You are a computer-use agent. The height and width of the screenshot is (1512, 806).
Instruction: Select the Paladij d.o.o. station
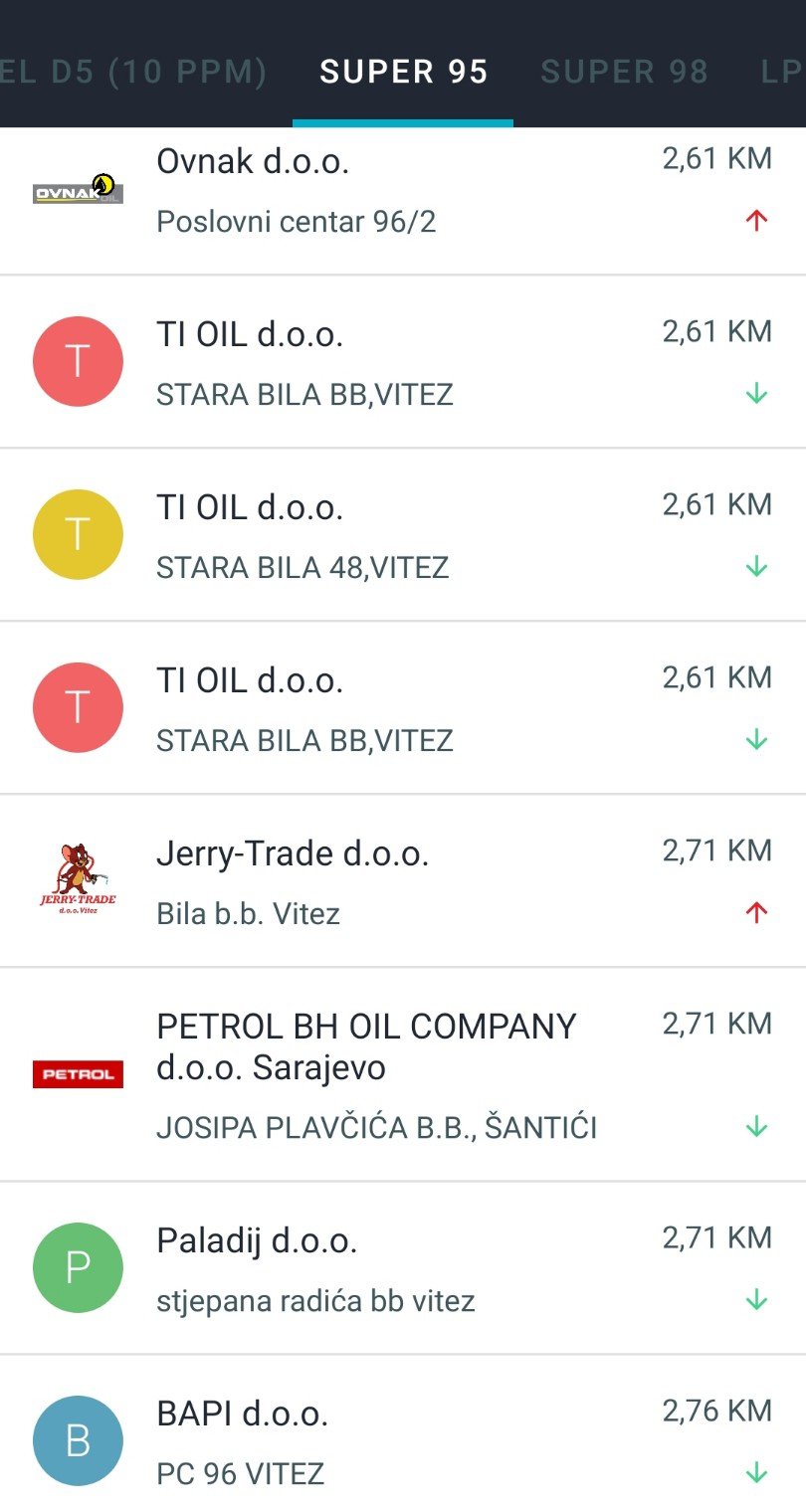[x=403, y=1268]
